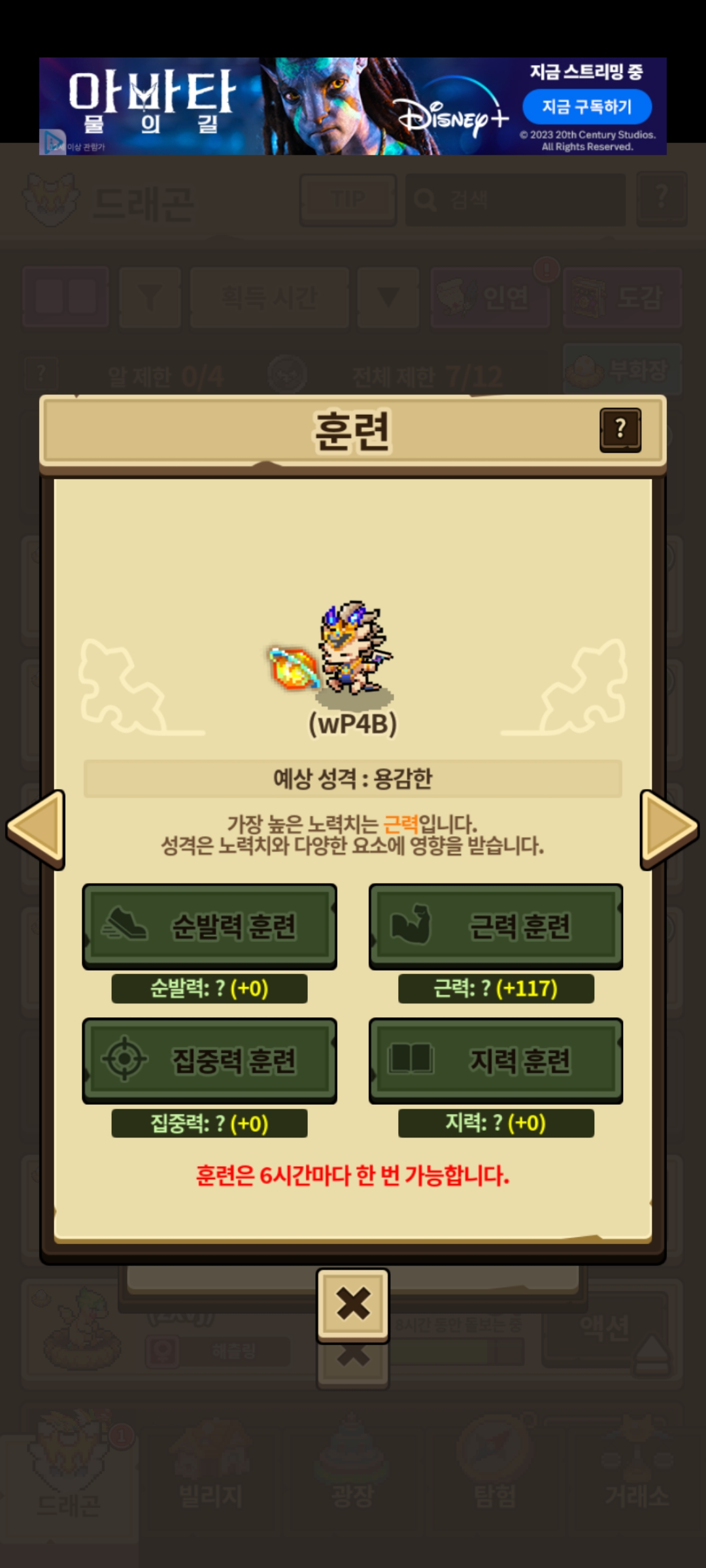Viewport: 706px width, 1568px height.
Task: Start 지력 훈련 intellect training
Action: [496, 1060]
